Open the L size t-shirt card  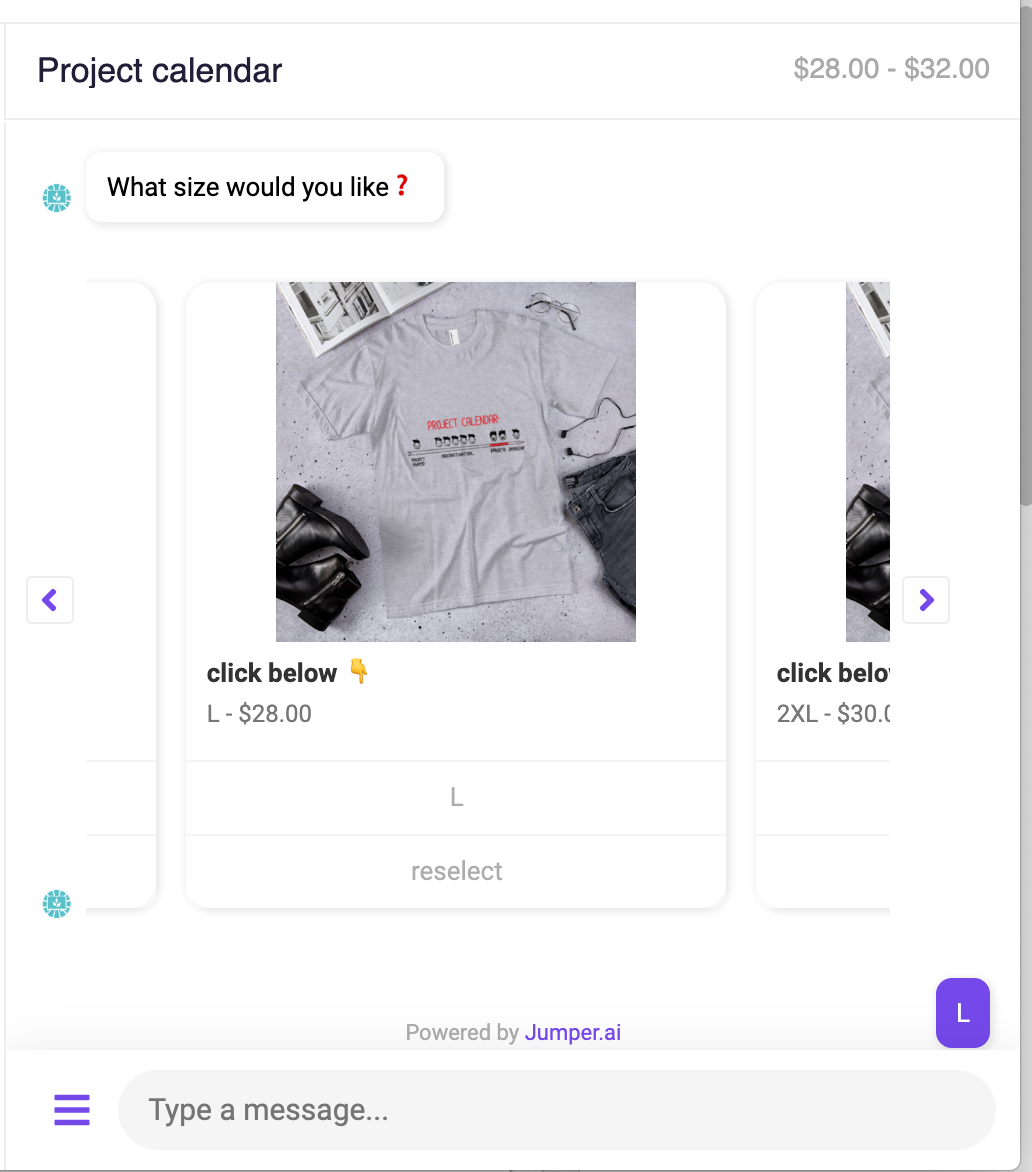[x=456, y=462]
